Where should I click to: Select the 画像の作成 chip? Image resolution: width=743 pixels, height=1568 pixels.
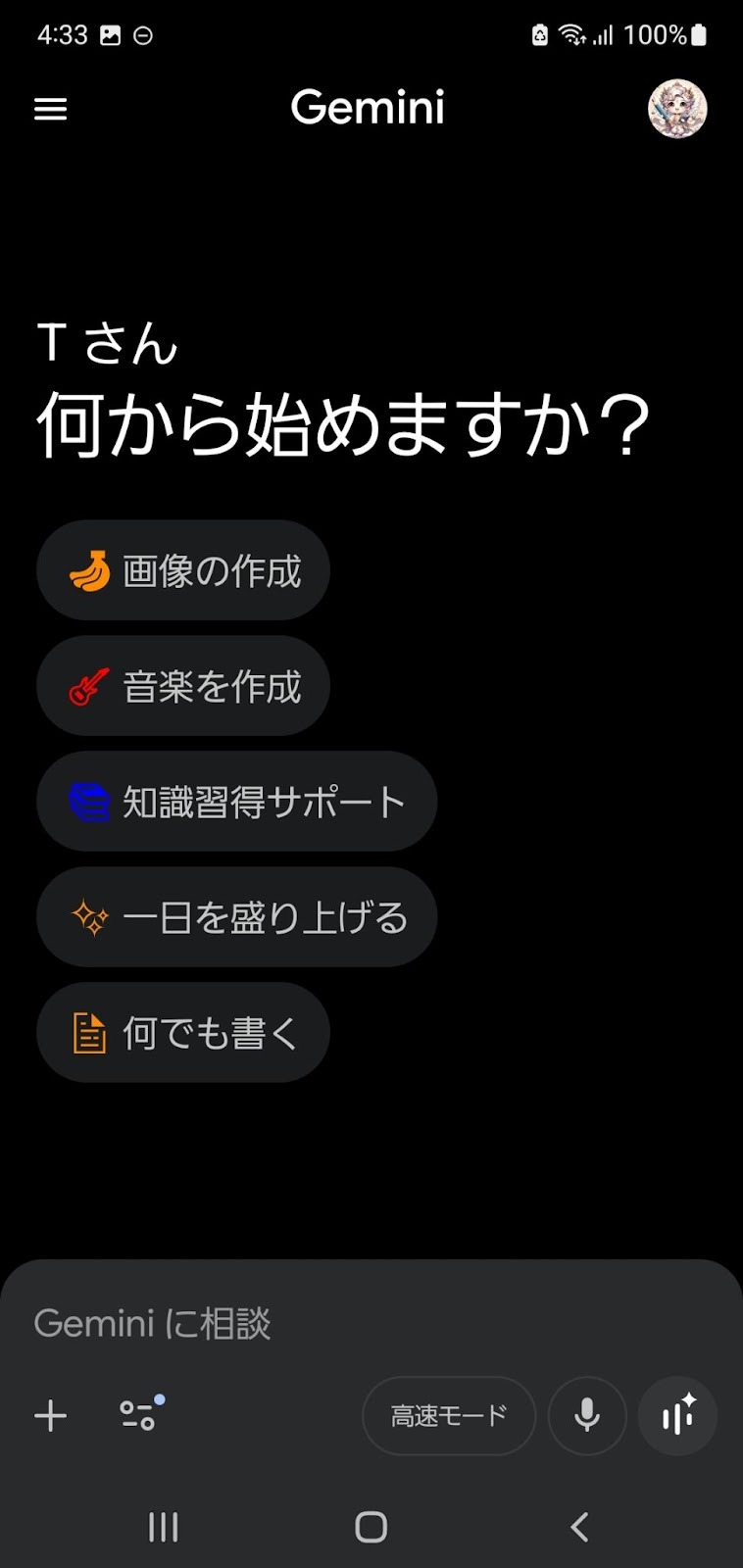pyautogui.click(x=183, y=570)
